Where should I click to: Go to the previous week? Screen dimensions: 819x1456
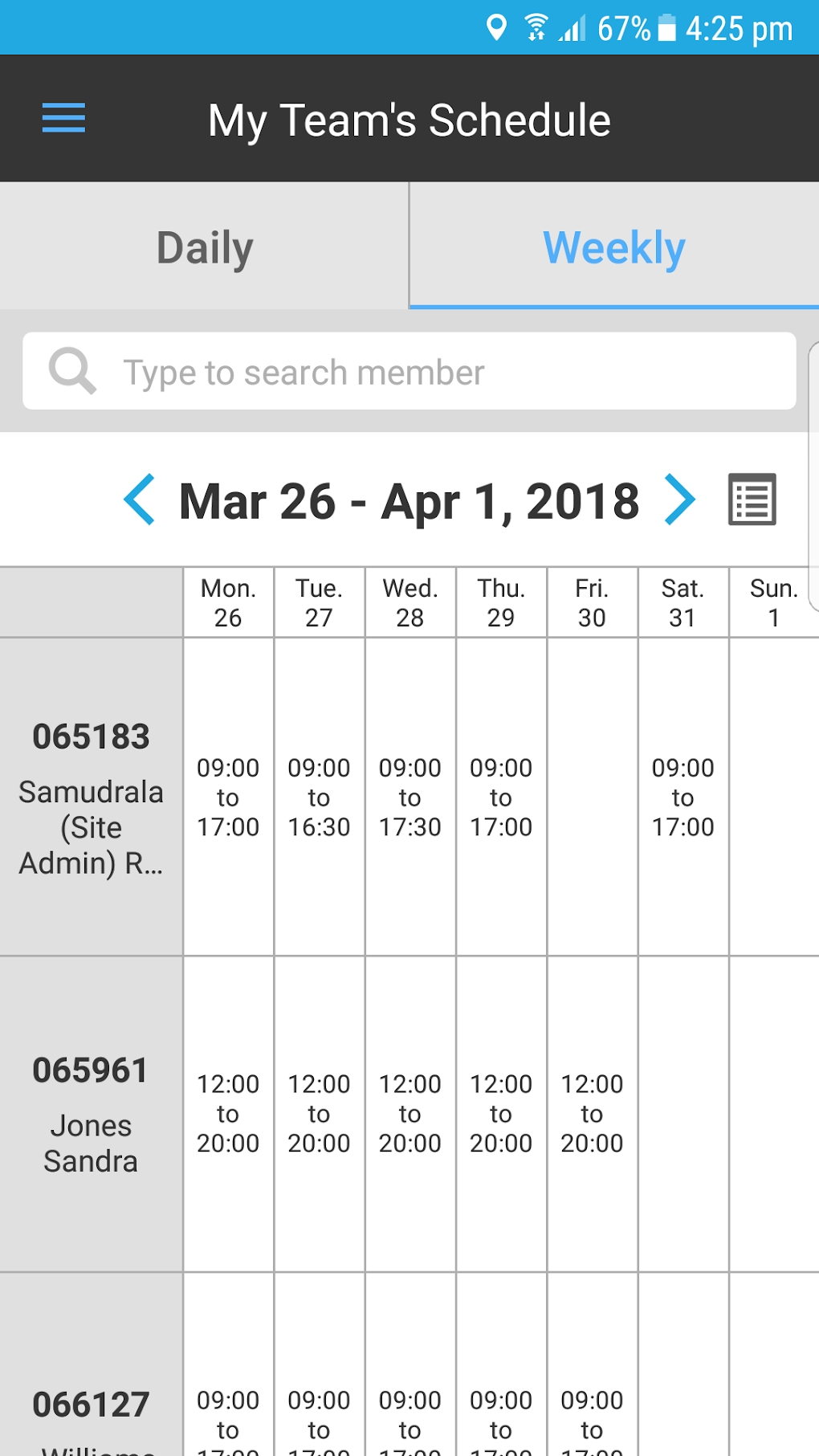[140, 500]
